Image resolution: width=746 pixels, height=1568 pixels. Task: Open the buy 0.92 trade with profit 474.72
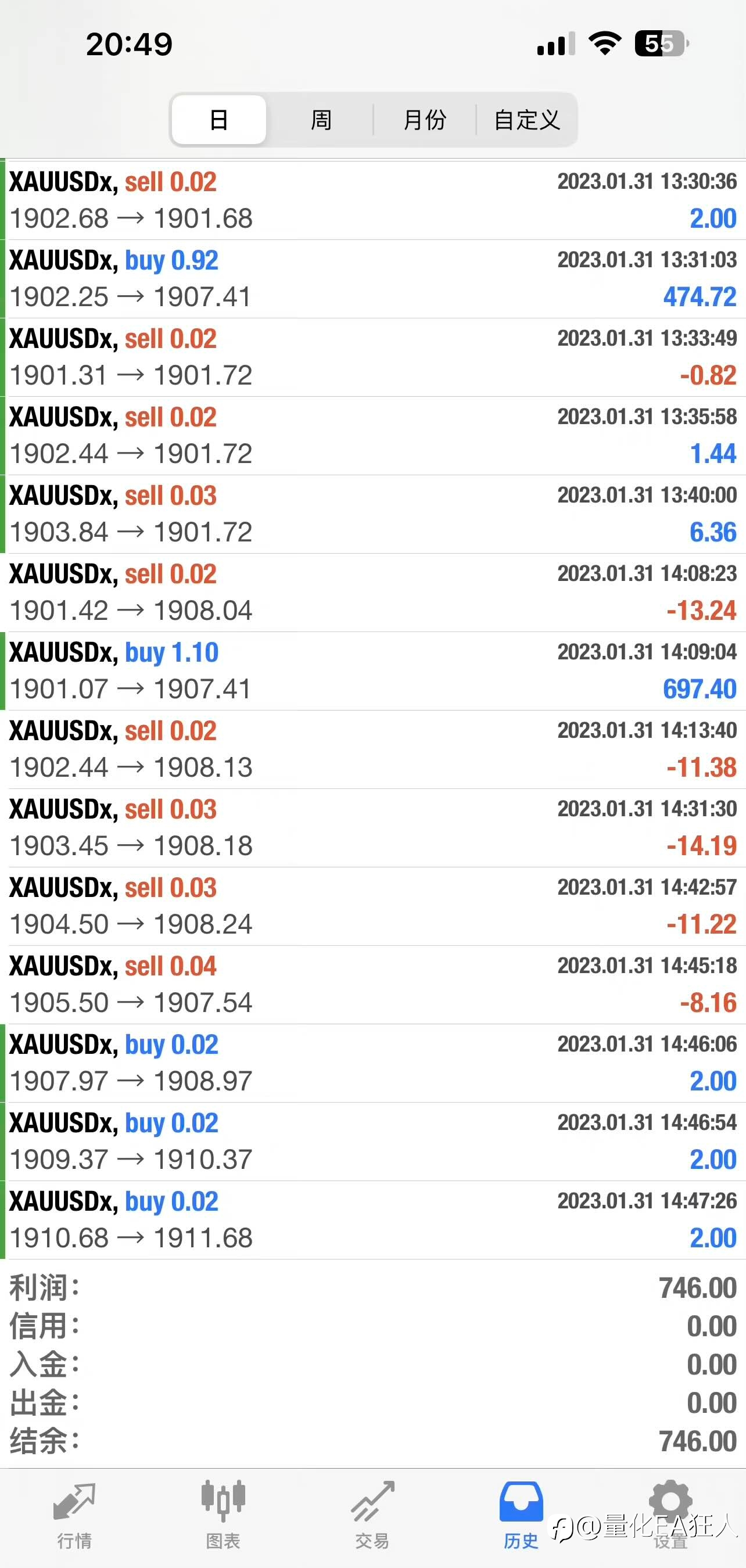click(372, 279)
